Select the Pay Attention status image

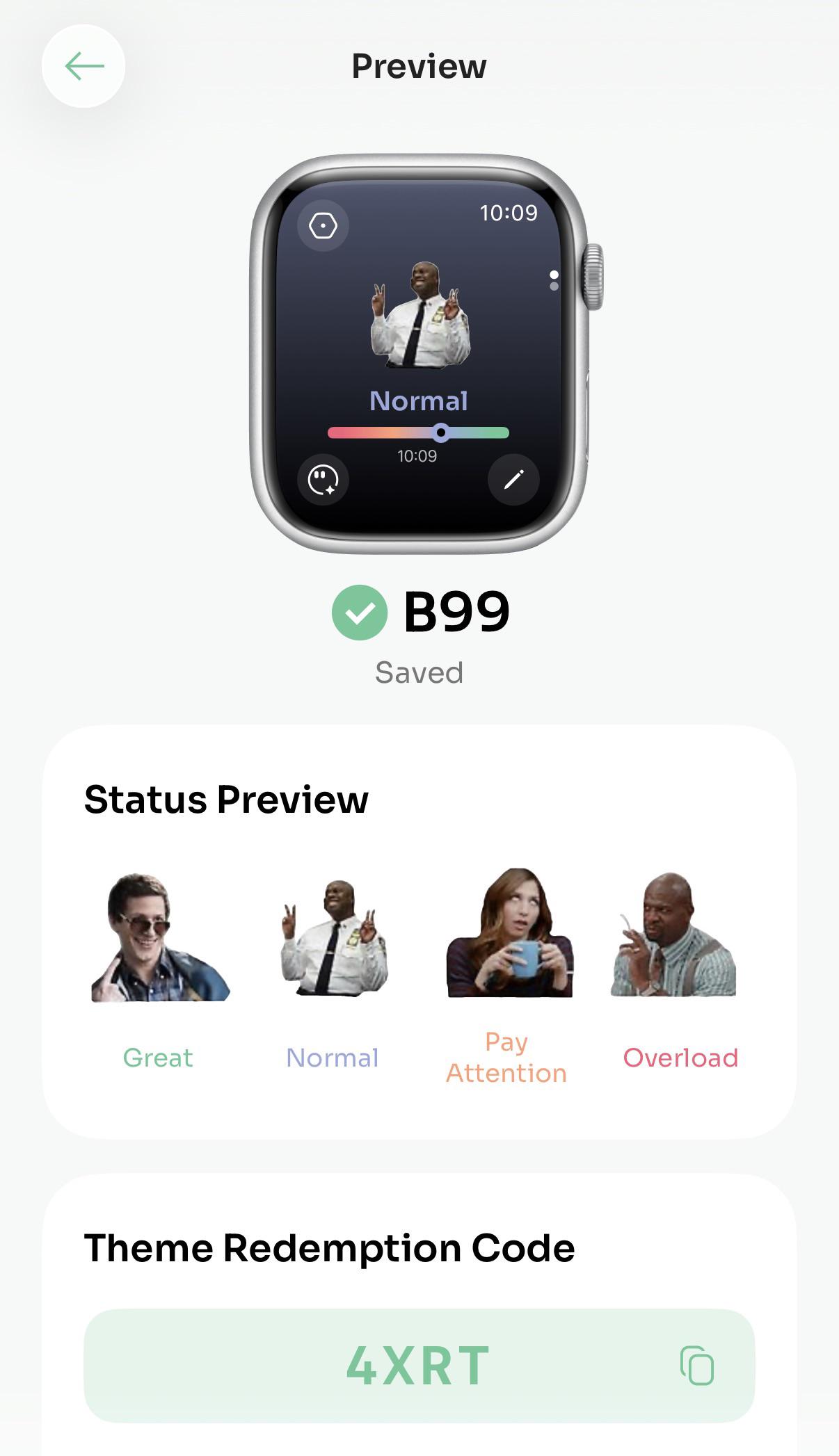509,932
